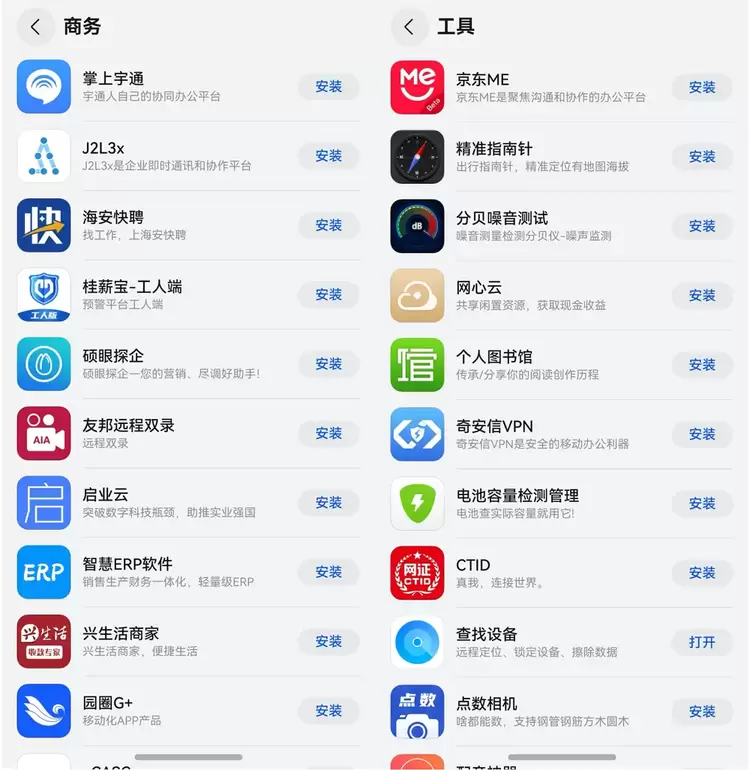The height and width of the screenshot is (770, 750).
Task: Install 电池容量检测管理
Action: (x=702, y=503)
